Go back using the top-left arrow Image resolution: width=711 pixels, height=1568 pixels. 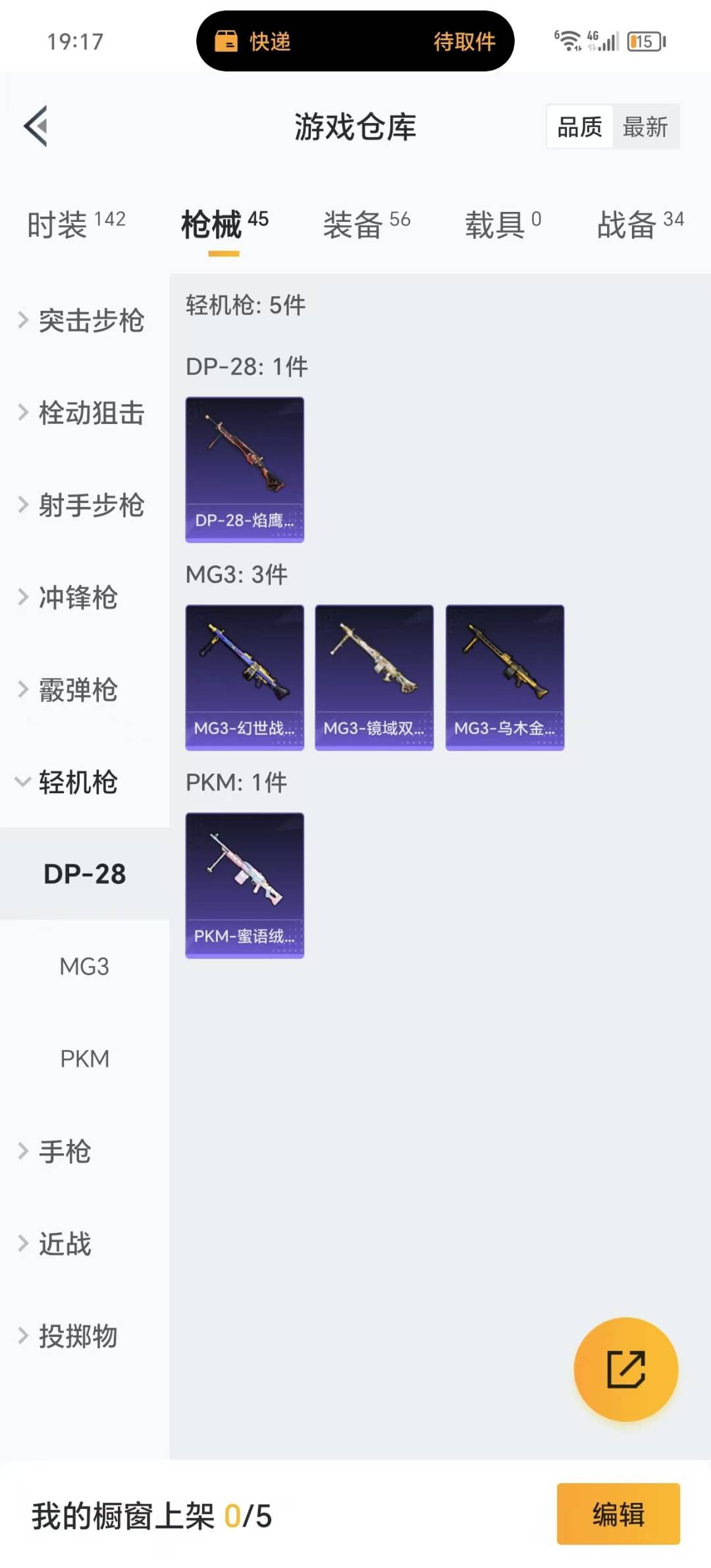coord(36,126)
